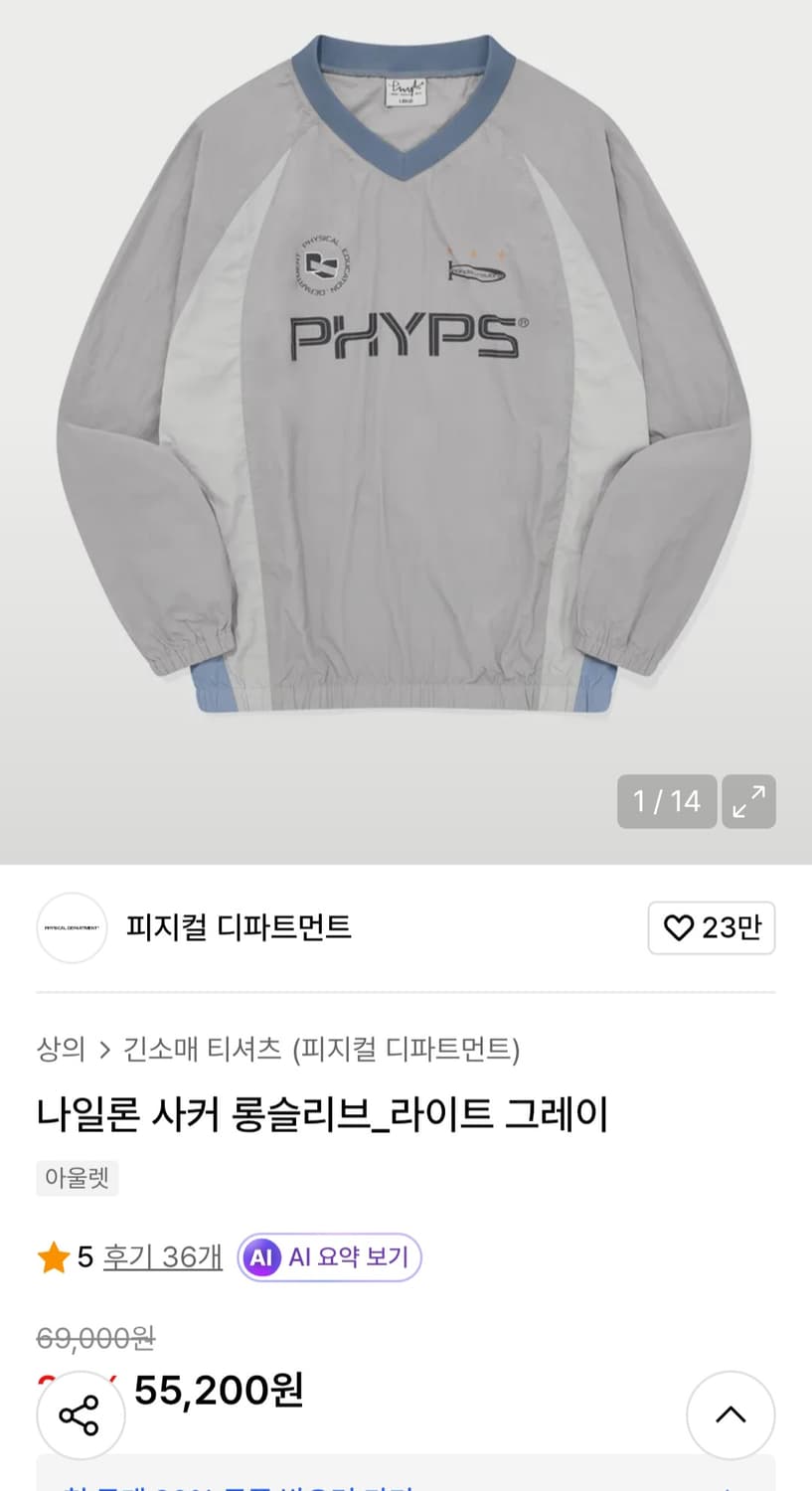Image resolution: width=812 pixels, height=1491 pixels.
Task: Expand the product photo to fullscreen view
Action: [748, 802]
